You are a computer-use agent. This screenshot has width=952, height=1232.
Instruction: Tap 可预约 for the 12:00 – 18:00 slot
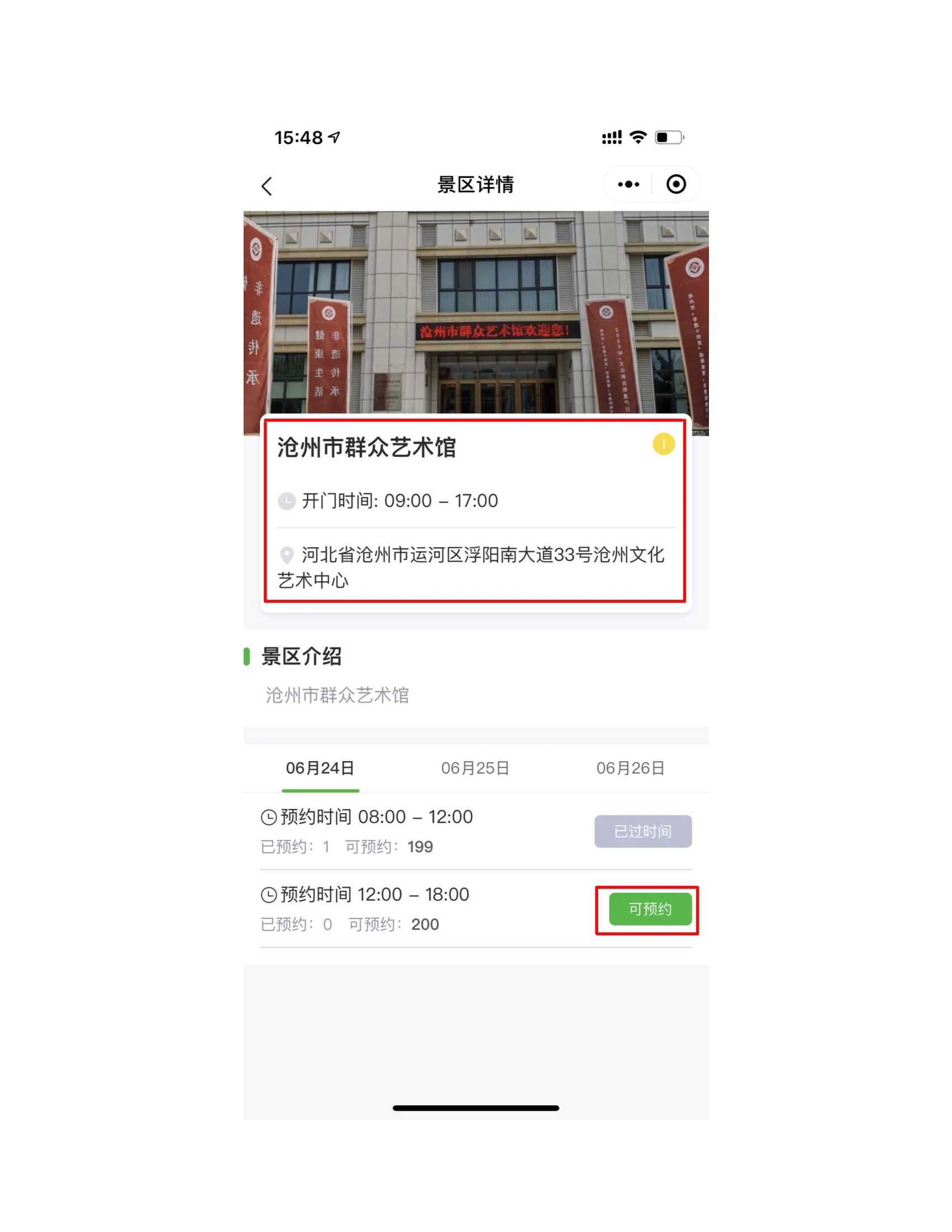[x=650, y=909]
